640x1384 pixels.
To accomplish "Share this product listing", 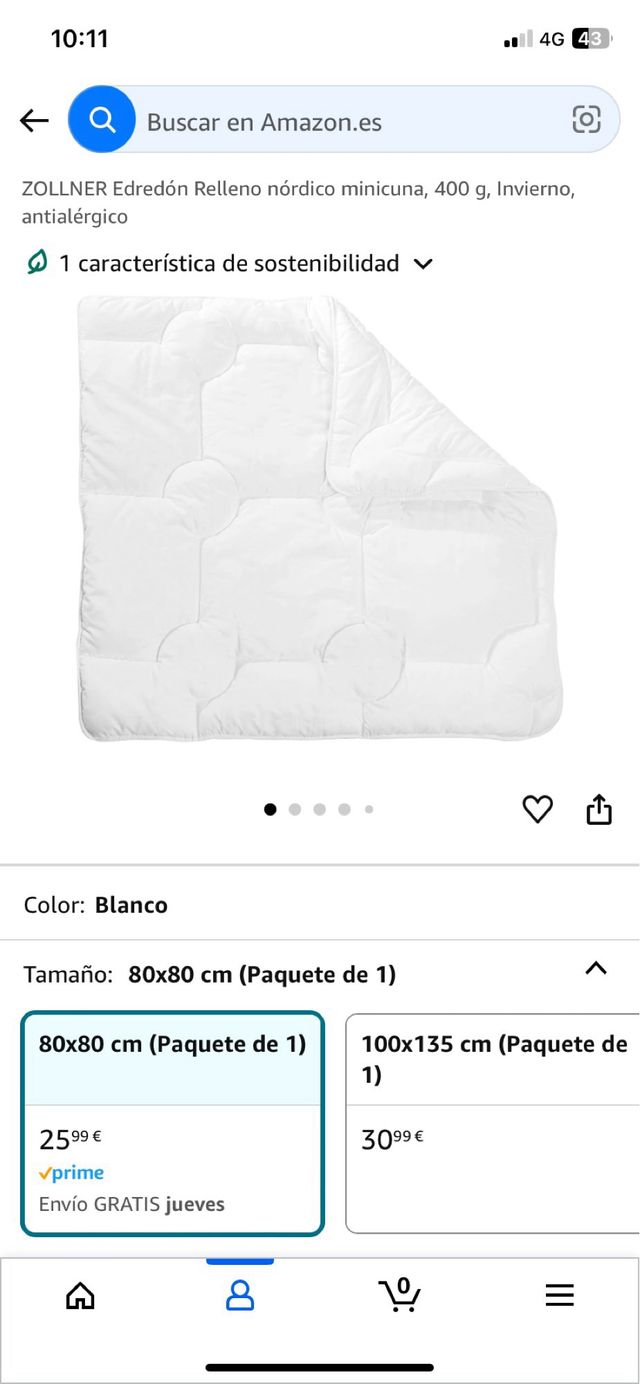I will pyautogui.click(x=598, y=809).
